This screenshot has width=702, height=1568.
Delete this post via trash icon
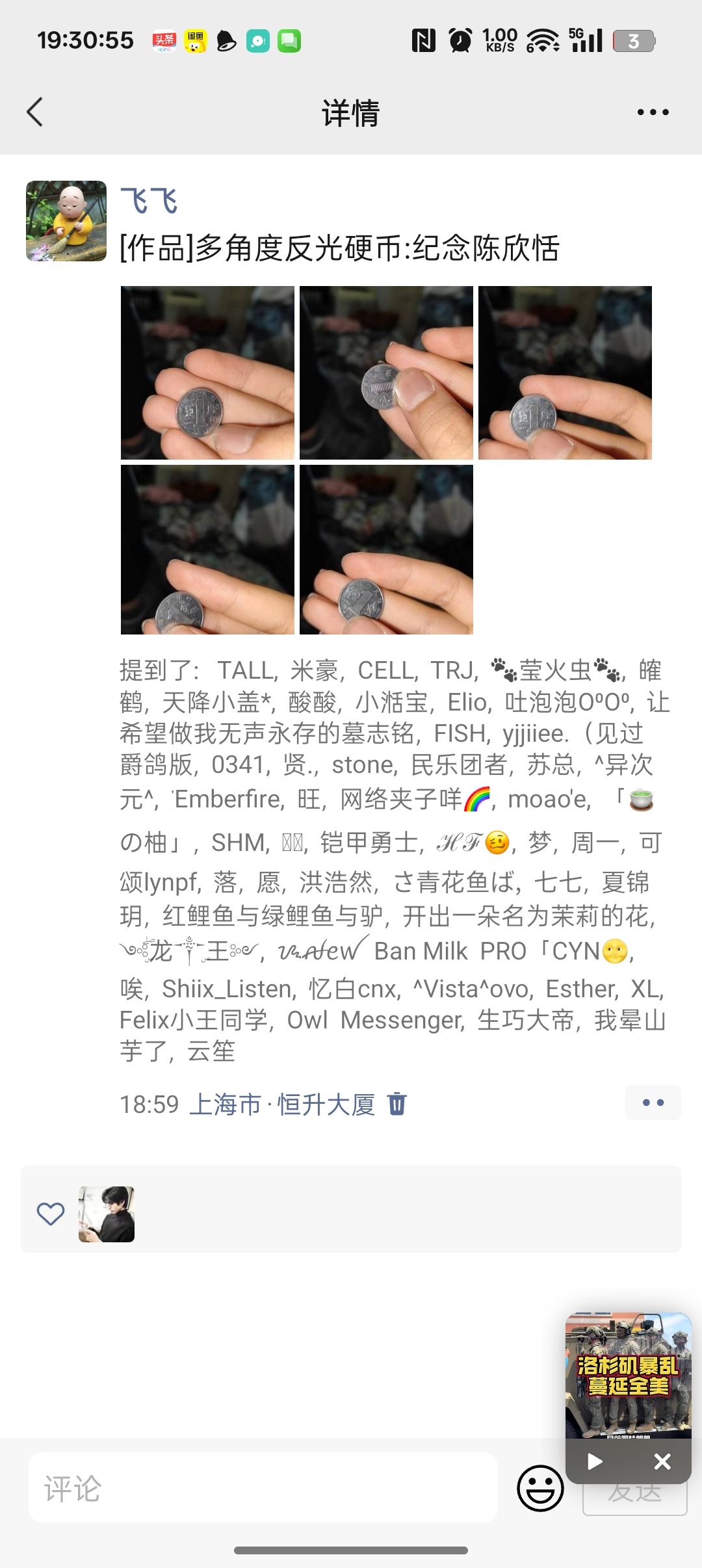[x=396, y=1104]
